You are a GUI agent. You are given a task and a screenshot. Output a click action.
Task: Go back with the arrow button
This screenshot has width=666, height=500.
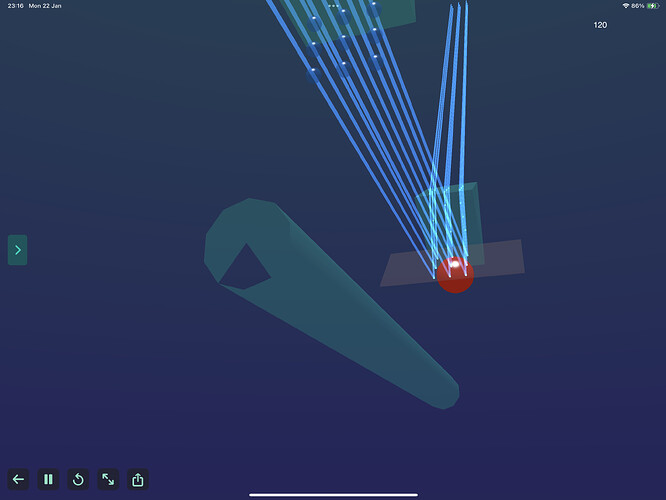click(18, 480)
